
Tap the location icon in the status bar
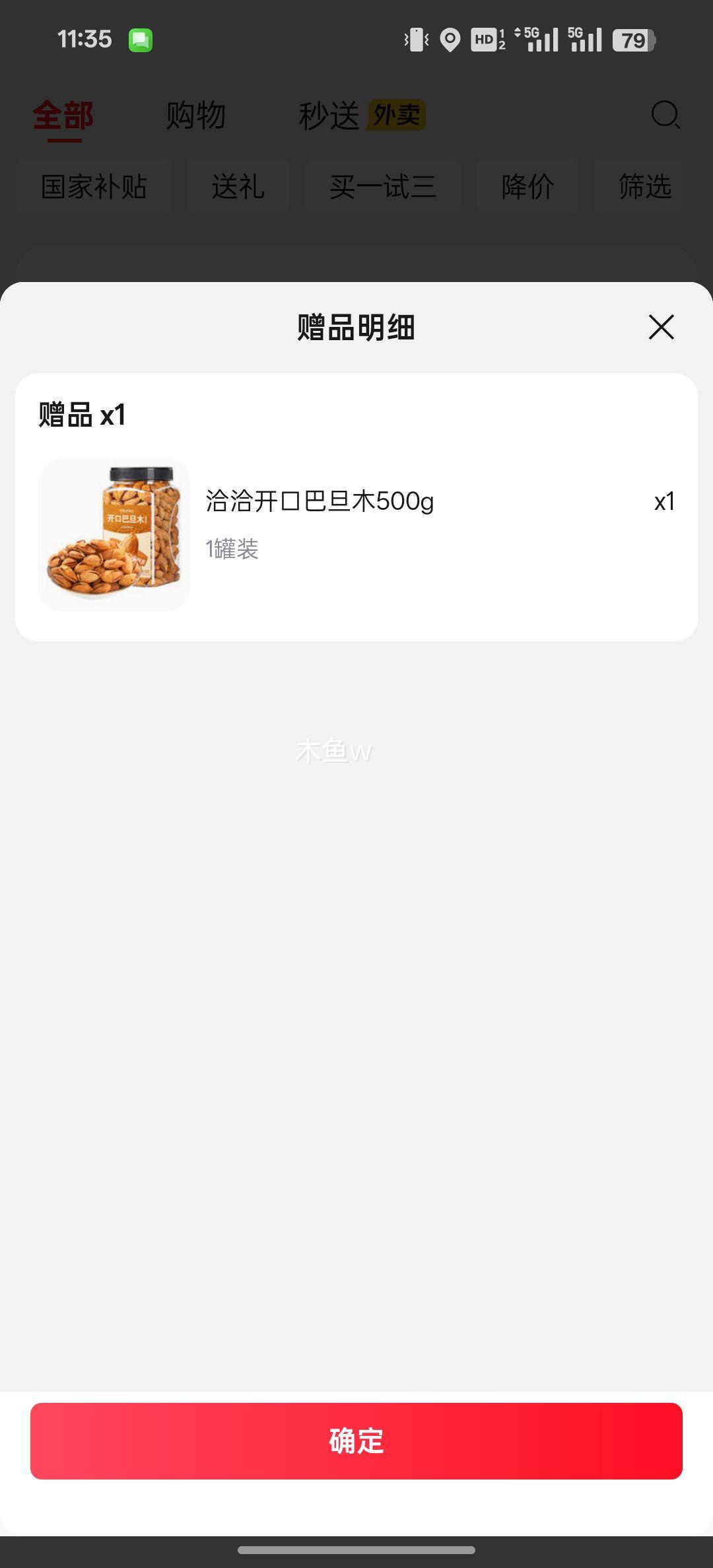[450, 40]
